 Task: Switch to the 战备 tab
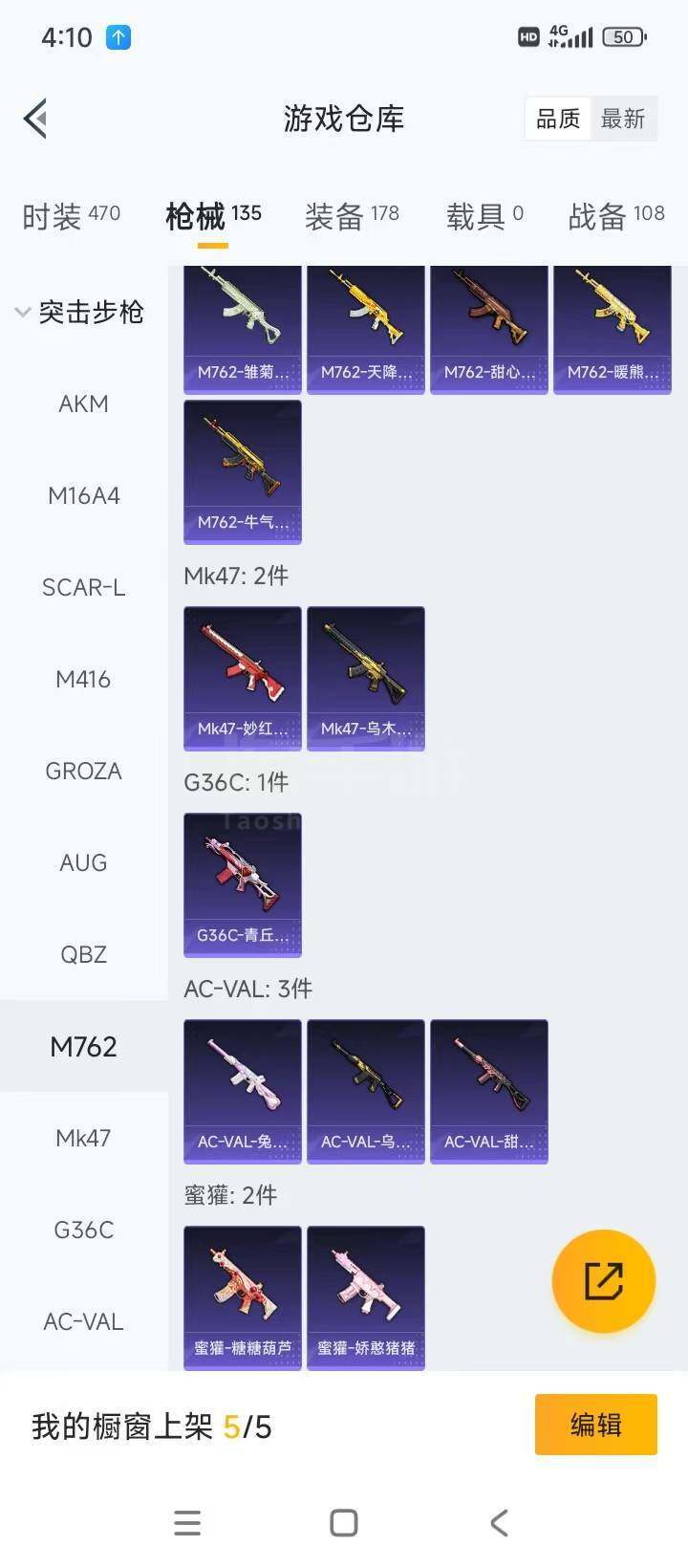tap(616, 216)
